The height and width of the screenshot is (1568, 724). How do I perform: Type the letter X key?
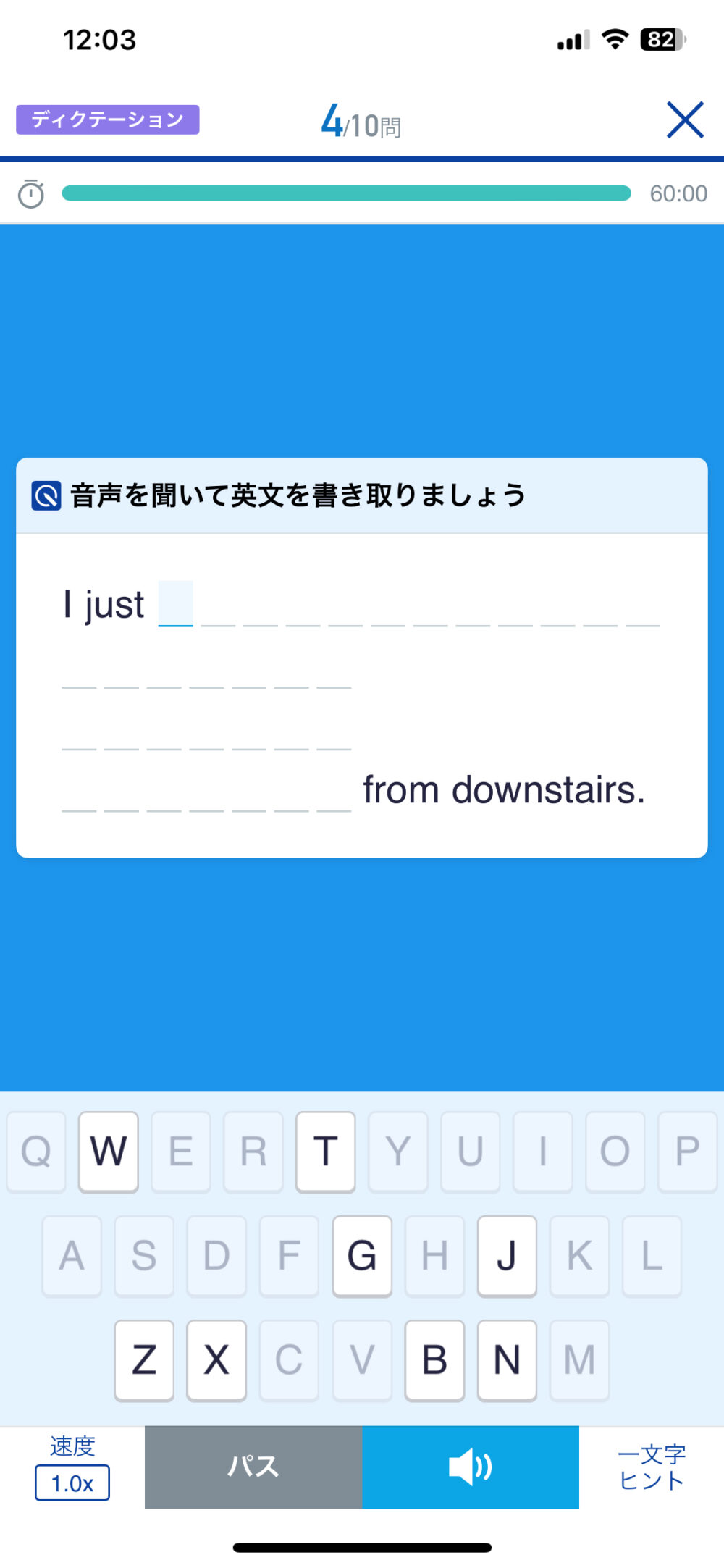pyautogui.click(x=216, y=1360)
